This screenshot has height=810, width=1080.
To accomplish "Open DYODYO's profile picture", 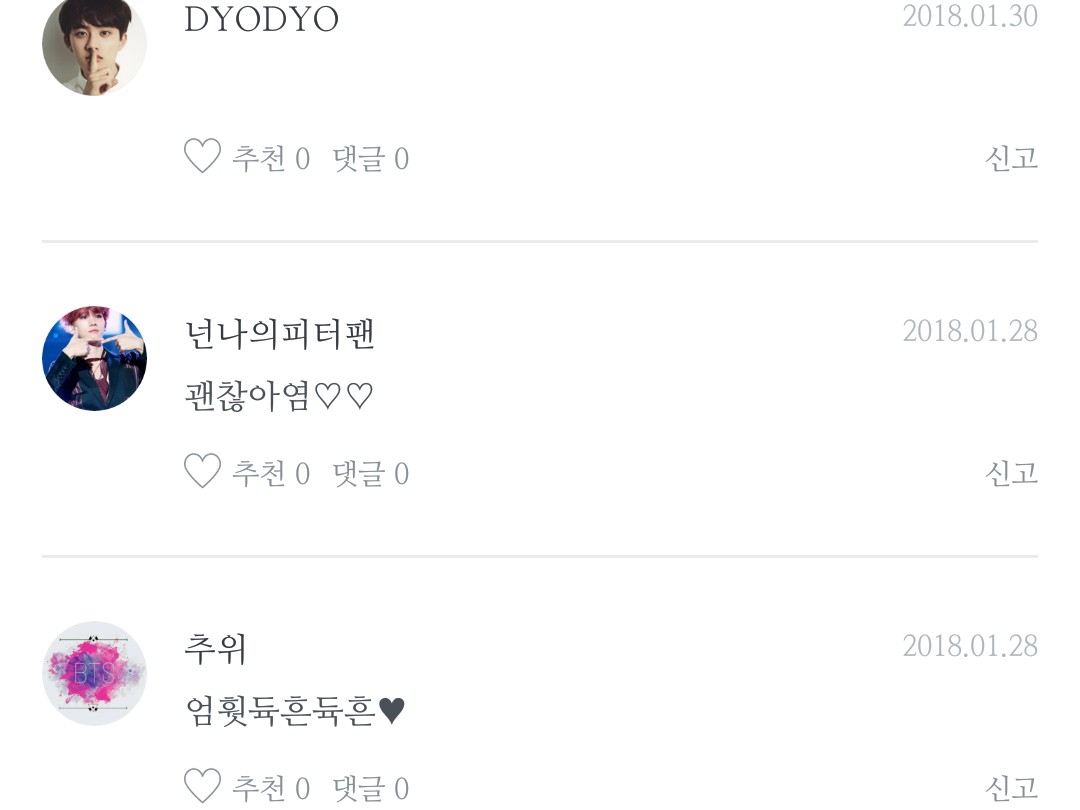I will coord(94,44).
